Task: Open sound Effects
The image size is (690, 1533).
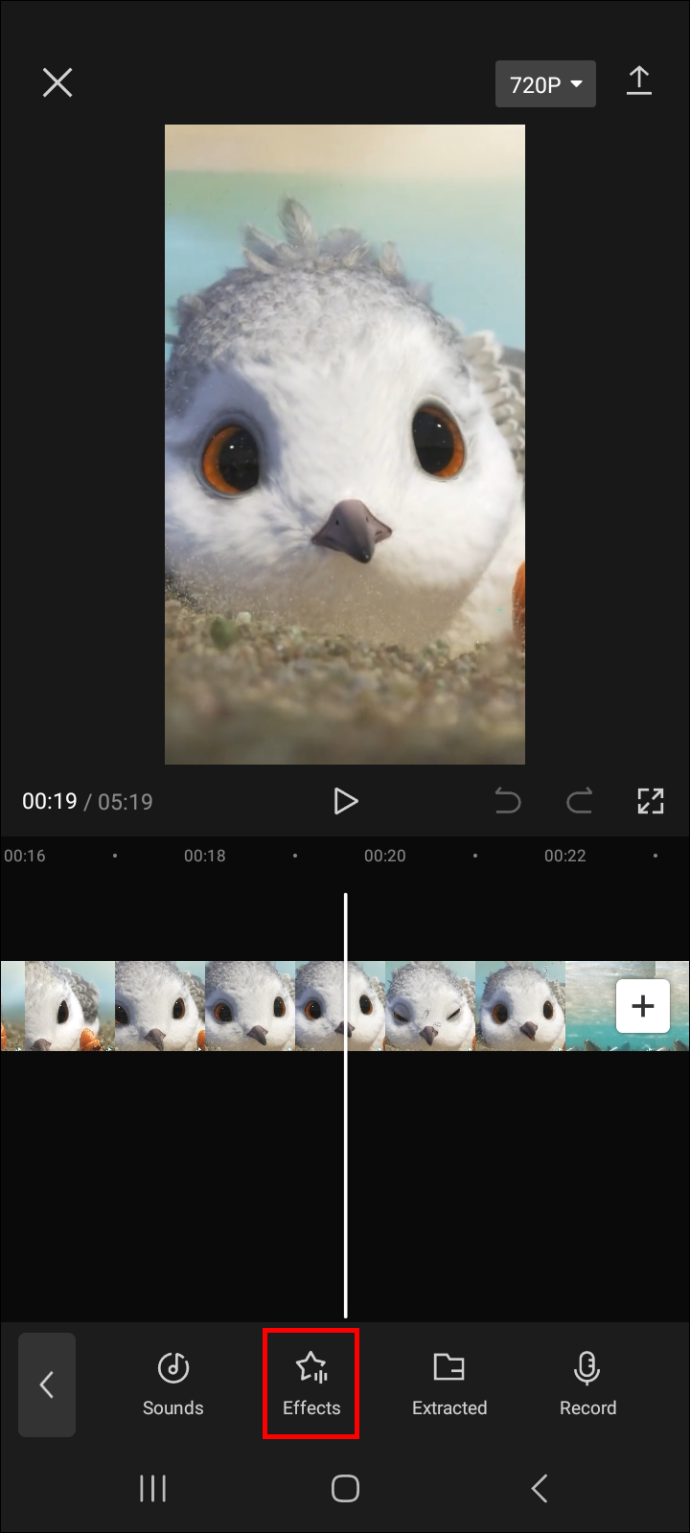Action: click(311, 1385)
